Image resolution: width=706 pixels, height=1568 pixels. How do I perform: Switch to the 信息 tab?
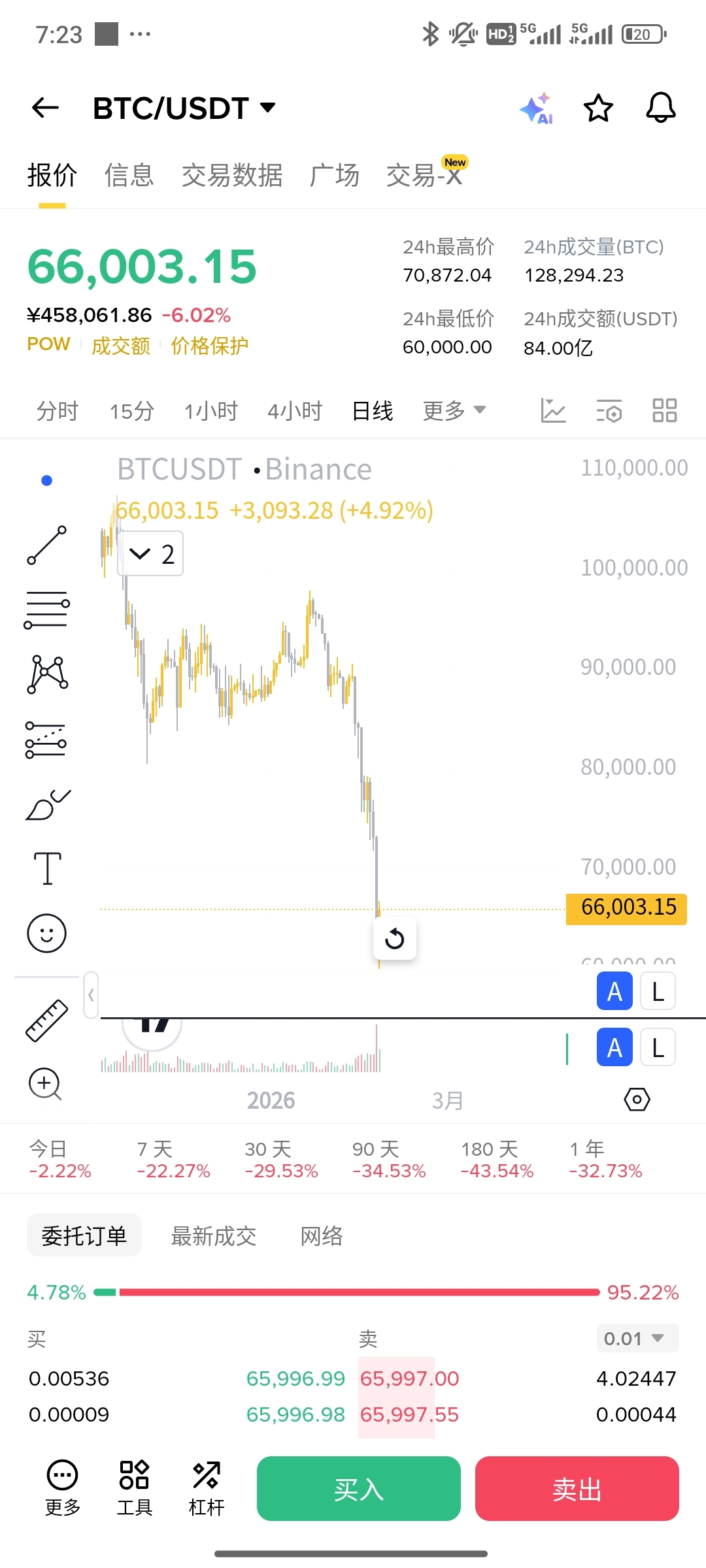point(129,175)
